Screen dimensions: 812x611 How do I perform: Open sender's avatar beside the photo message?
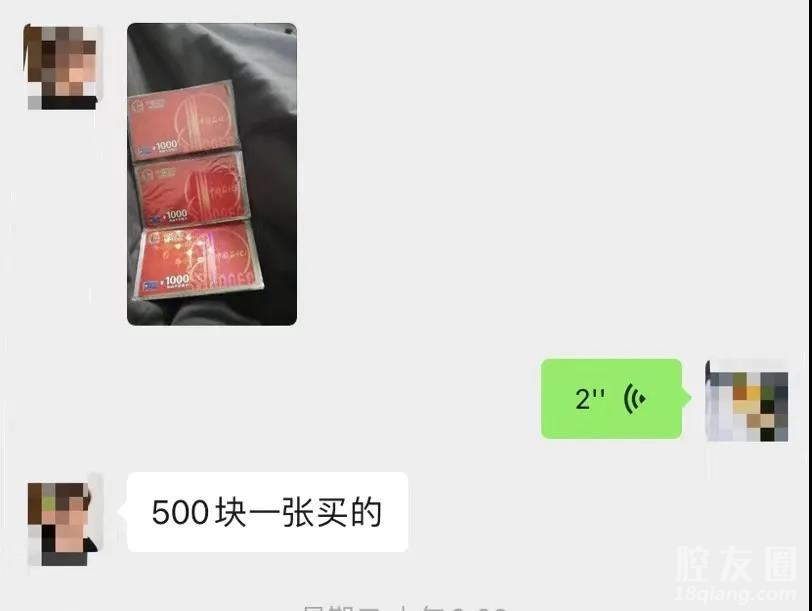point(62,67)
